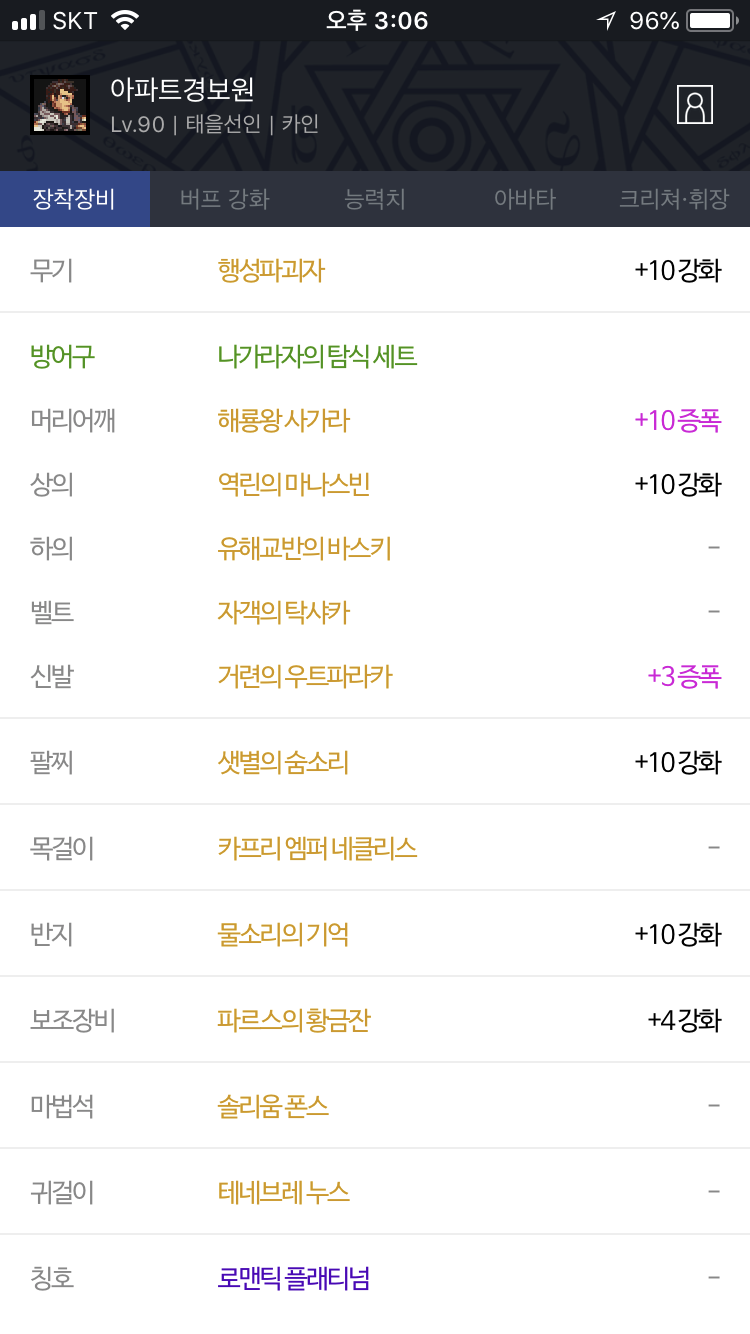The width and height of the screenshot is (750, 1334).
Task: Open the bracelet 샛별의 숨소리
Action: coord(375,762)
